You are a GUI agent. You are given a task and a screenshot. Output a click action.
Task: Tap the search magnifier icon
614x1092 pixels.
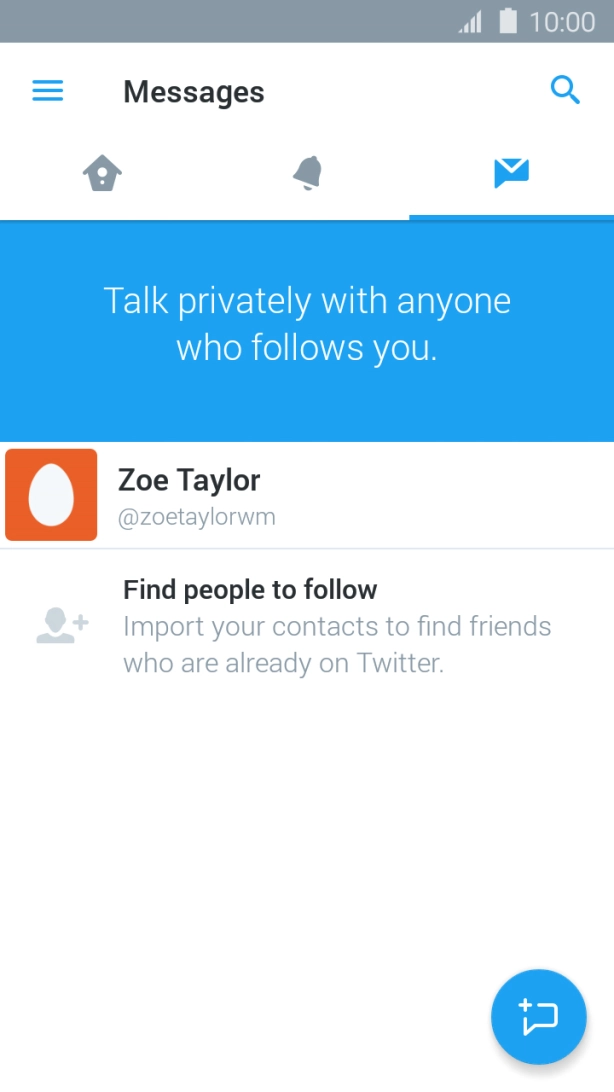(x=565, y=91)
